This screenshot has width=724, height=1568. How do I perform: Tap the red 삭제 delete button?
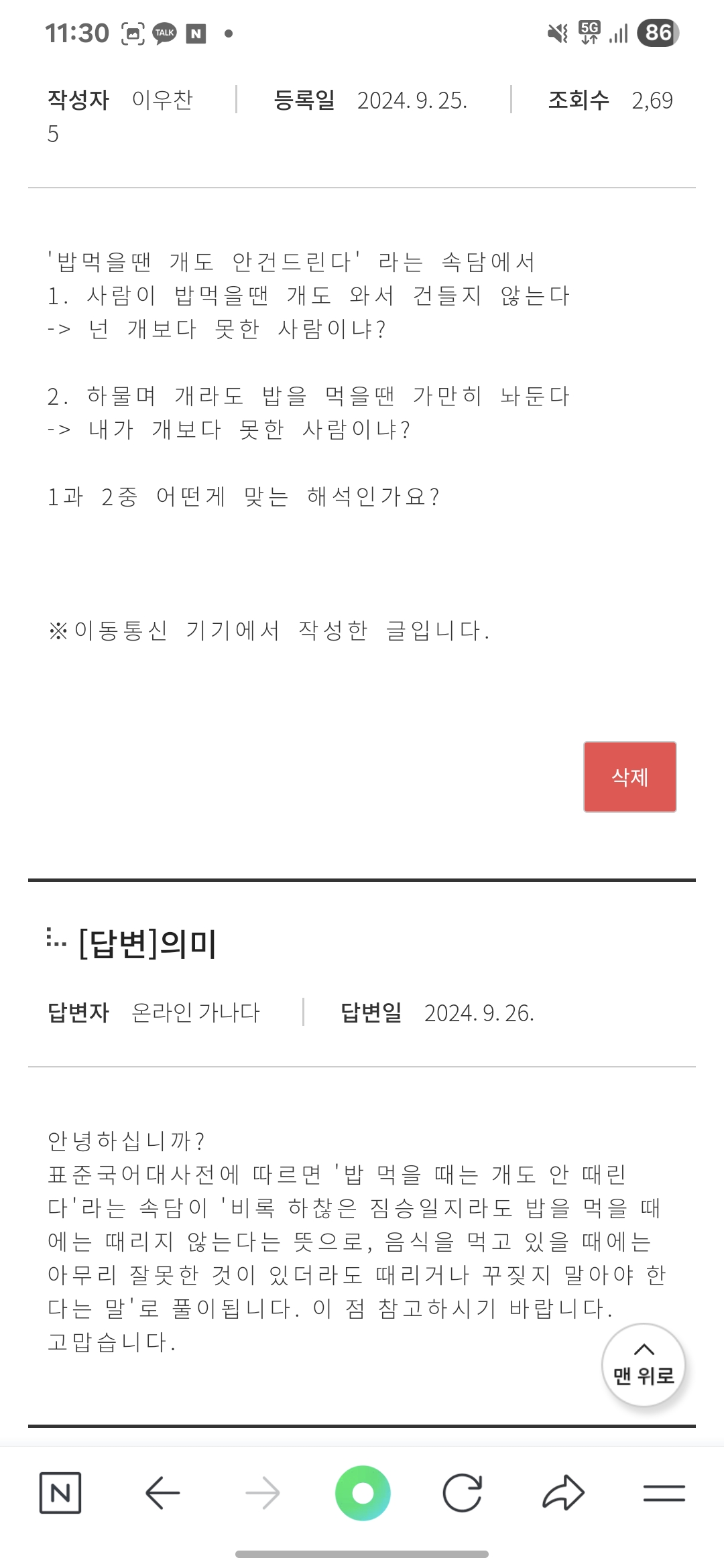[x=630, y=777]
